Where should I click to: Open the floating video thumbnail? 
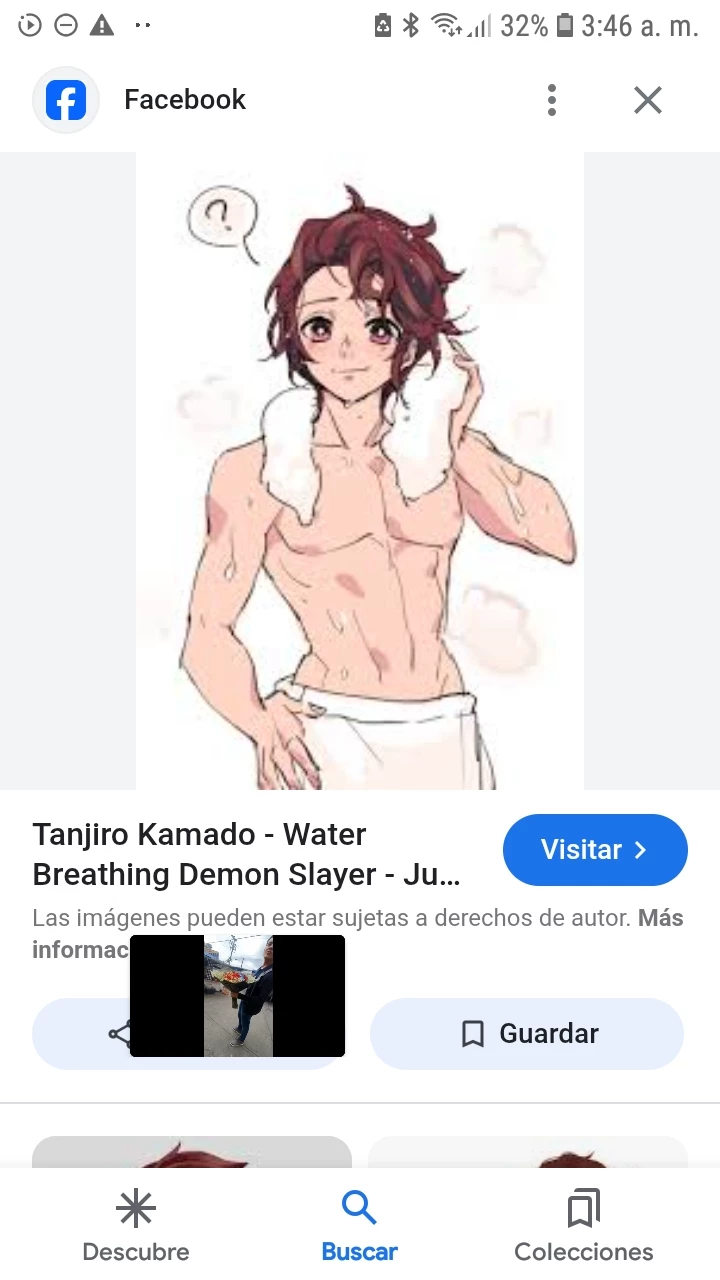(x=238, y=996)
